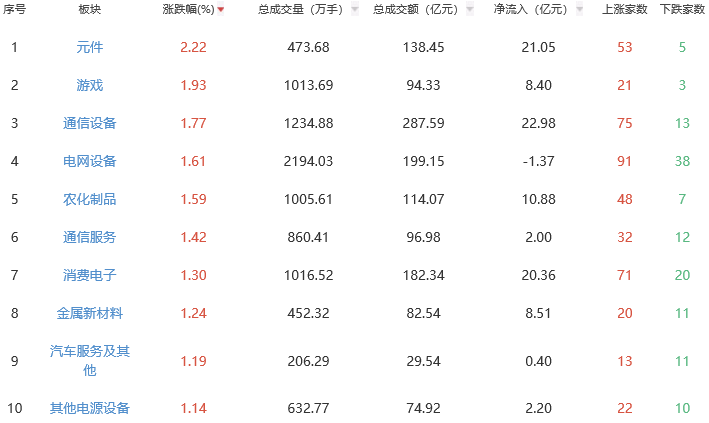View the 通信设备 sector details
This screenshot has width=709, height=423.
(90, 123)
